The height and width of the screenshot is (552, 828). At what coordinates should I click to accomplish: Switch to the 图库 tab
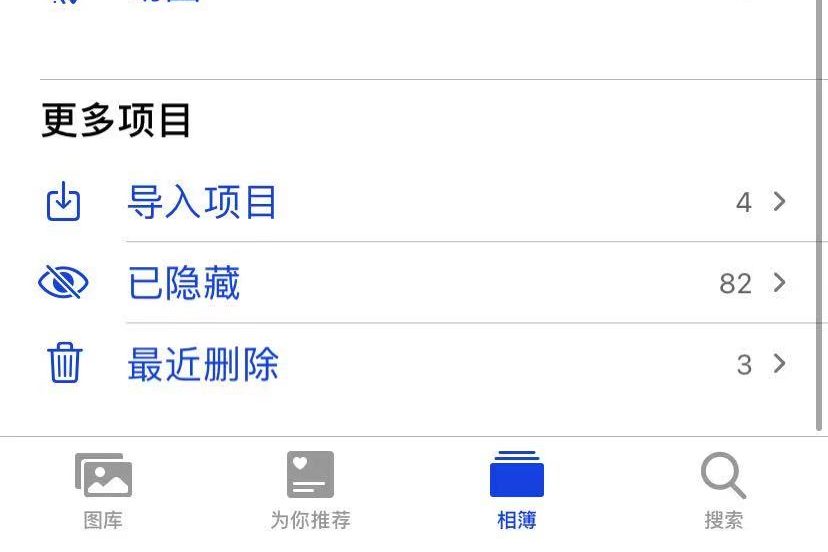coord(103,490)
